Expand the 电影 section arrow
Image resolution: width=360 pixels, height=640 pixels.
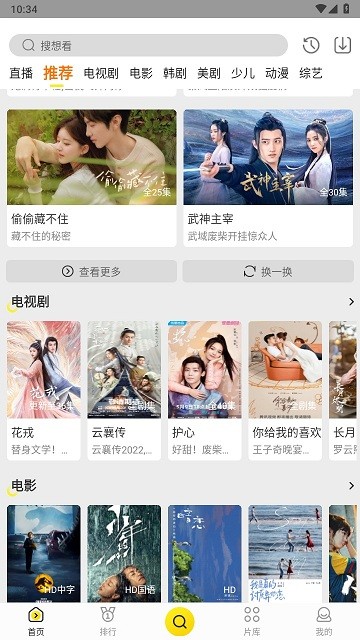(351, 485)
